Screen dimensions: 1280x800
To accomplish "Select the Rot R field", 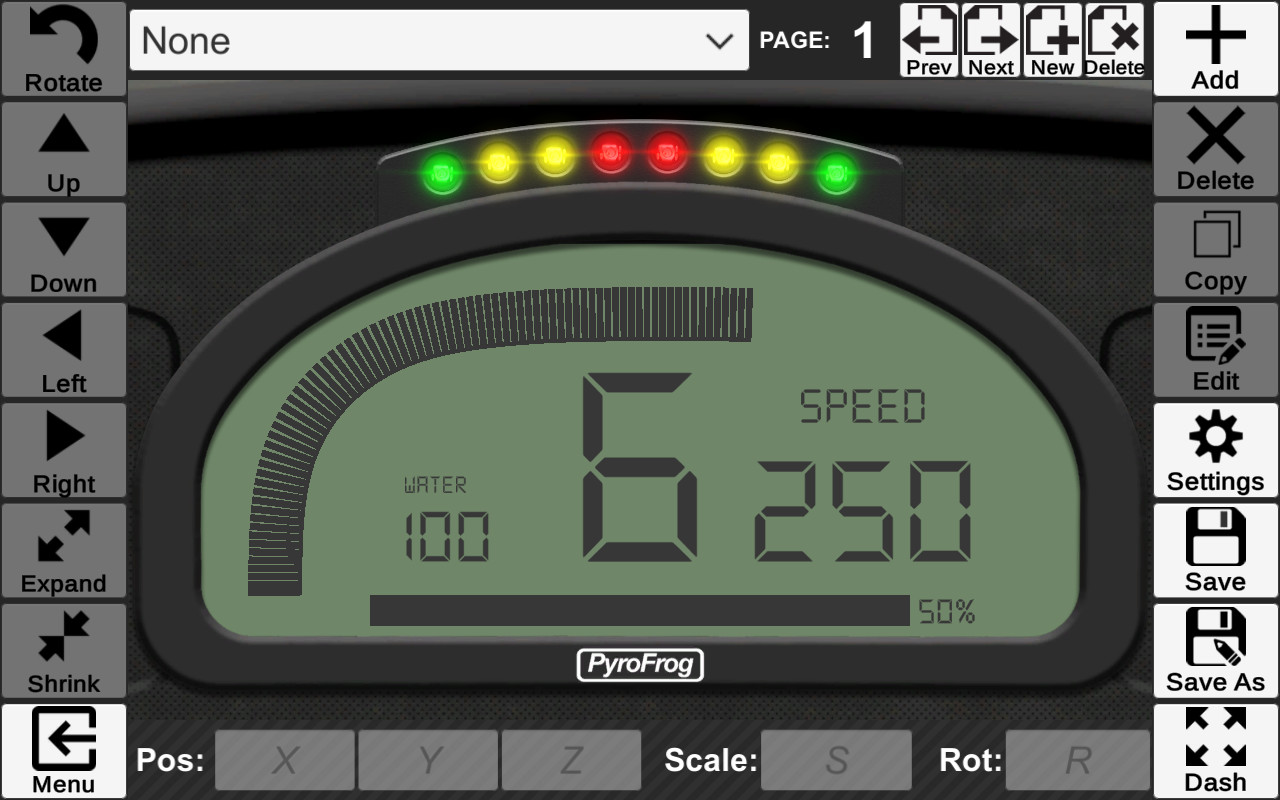I will (x=1077, y=761).
